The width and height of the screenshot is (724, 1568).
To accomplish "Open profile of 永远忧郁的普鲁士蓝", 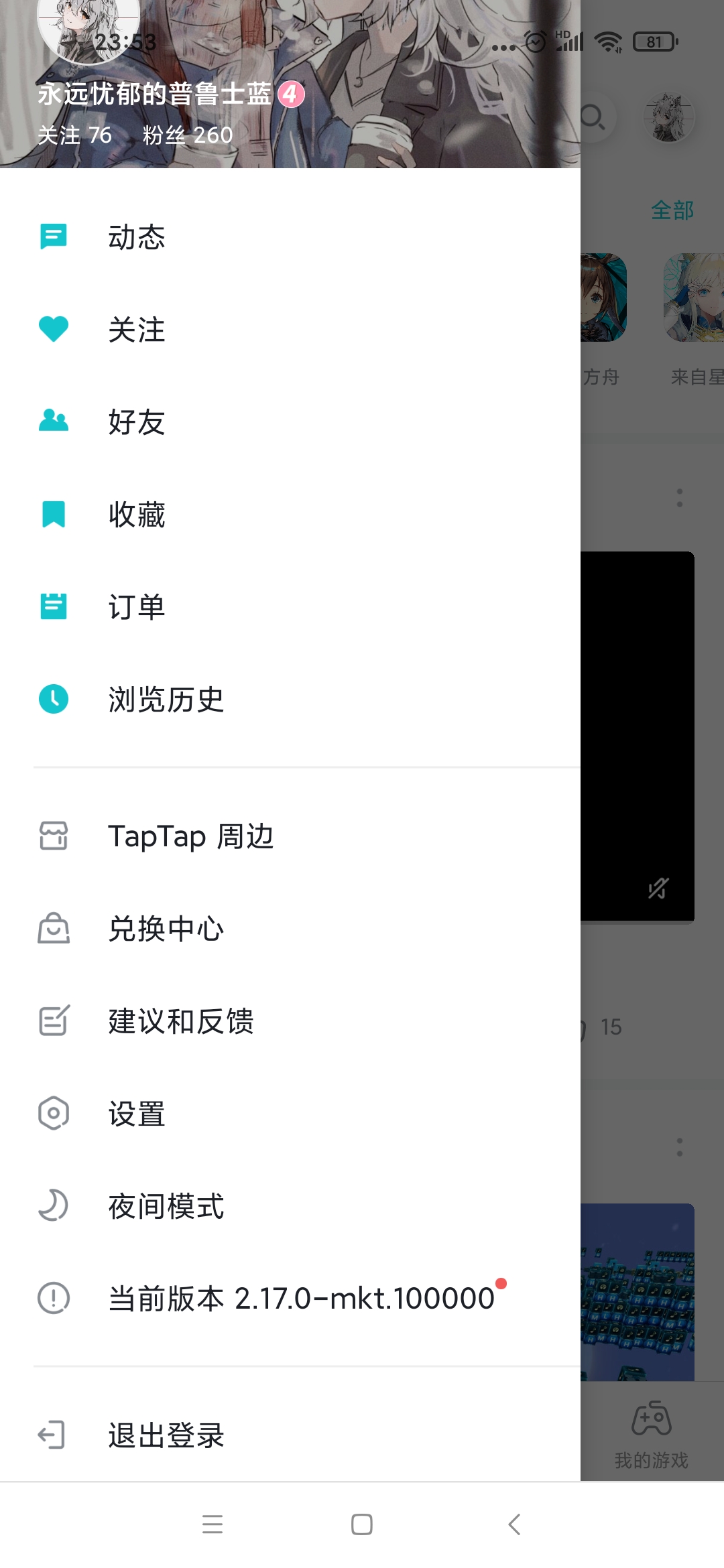I will tap(154, 94).
